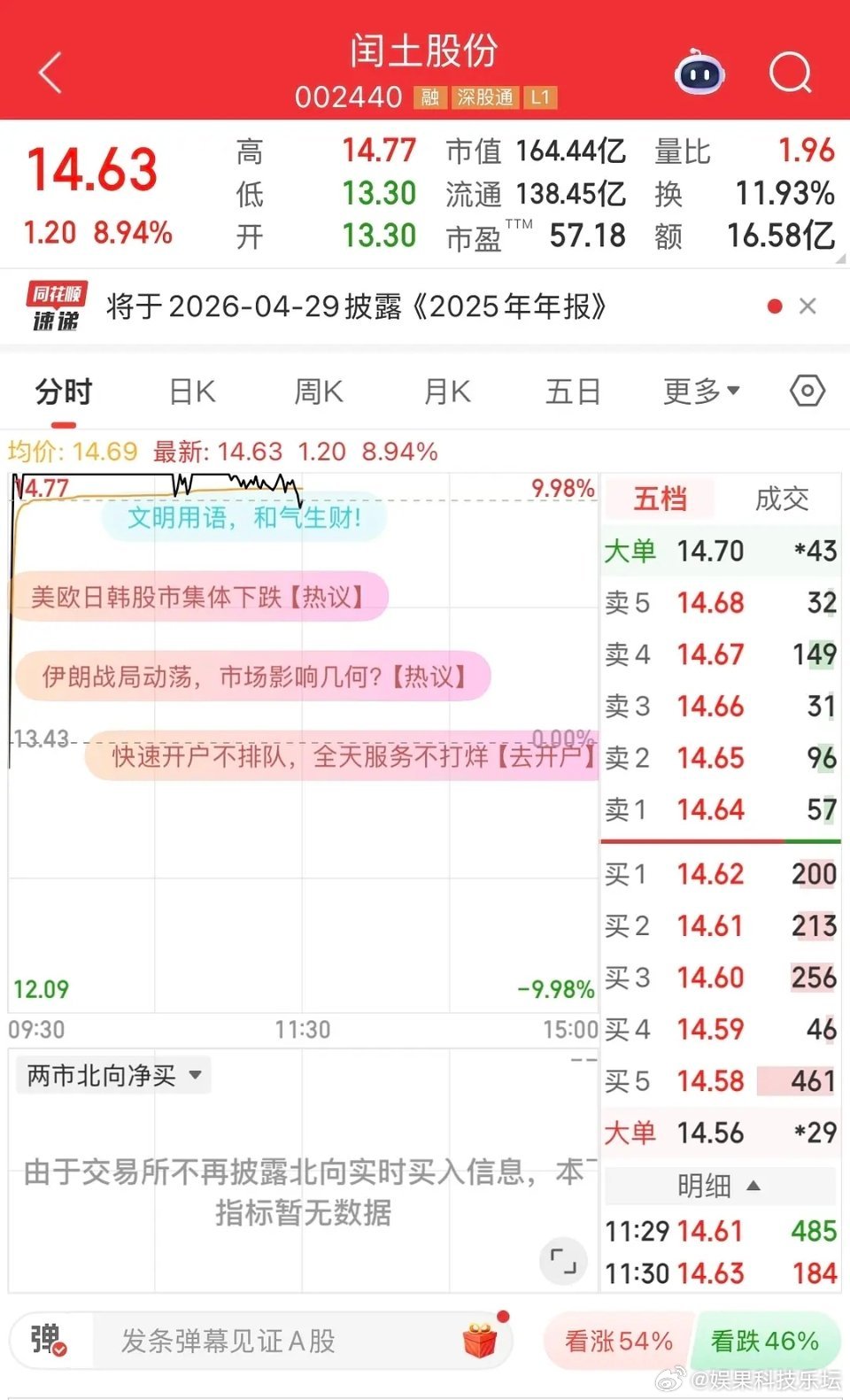Switch to the 成交 transactions tab
Image resolution: width=850 pixels, height=1400 pixels.
coord(781,499)
